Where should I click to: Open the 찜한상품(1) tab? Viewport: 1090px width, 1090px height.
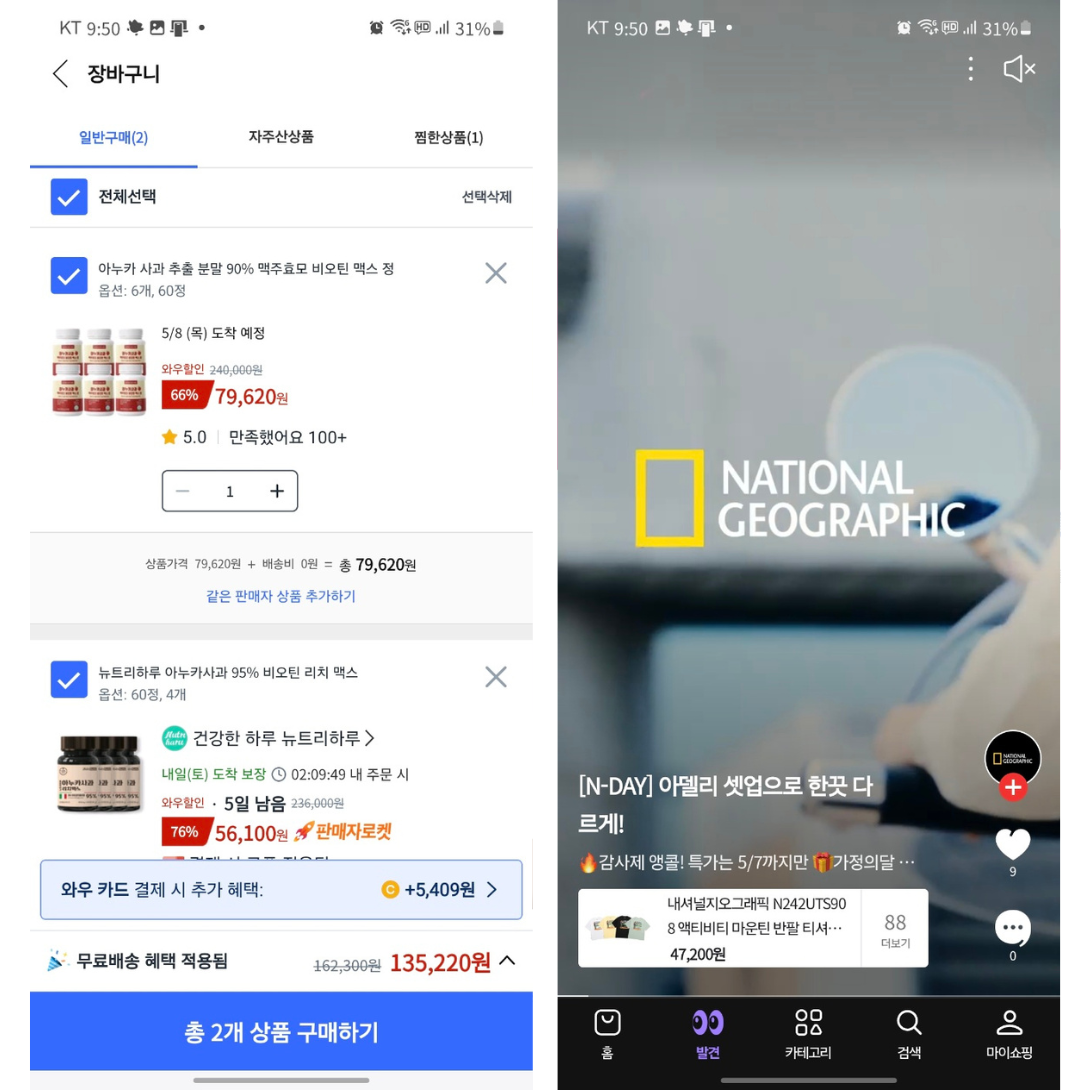pyautogui.click(x=448, y=138)
